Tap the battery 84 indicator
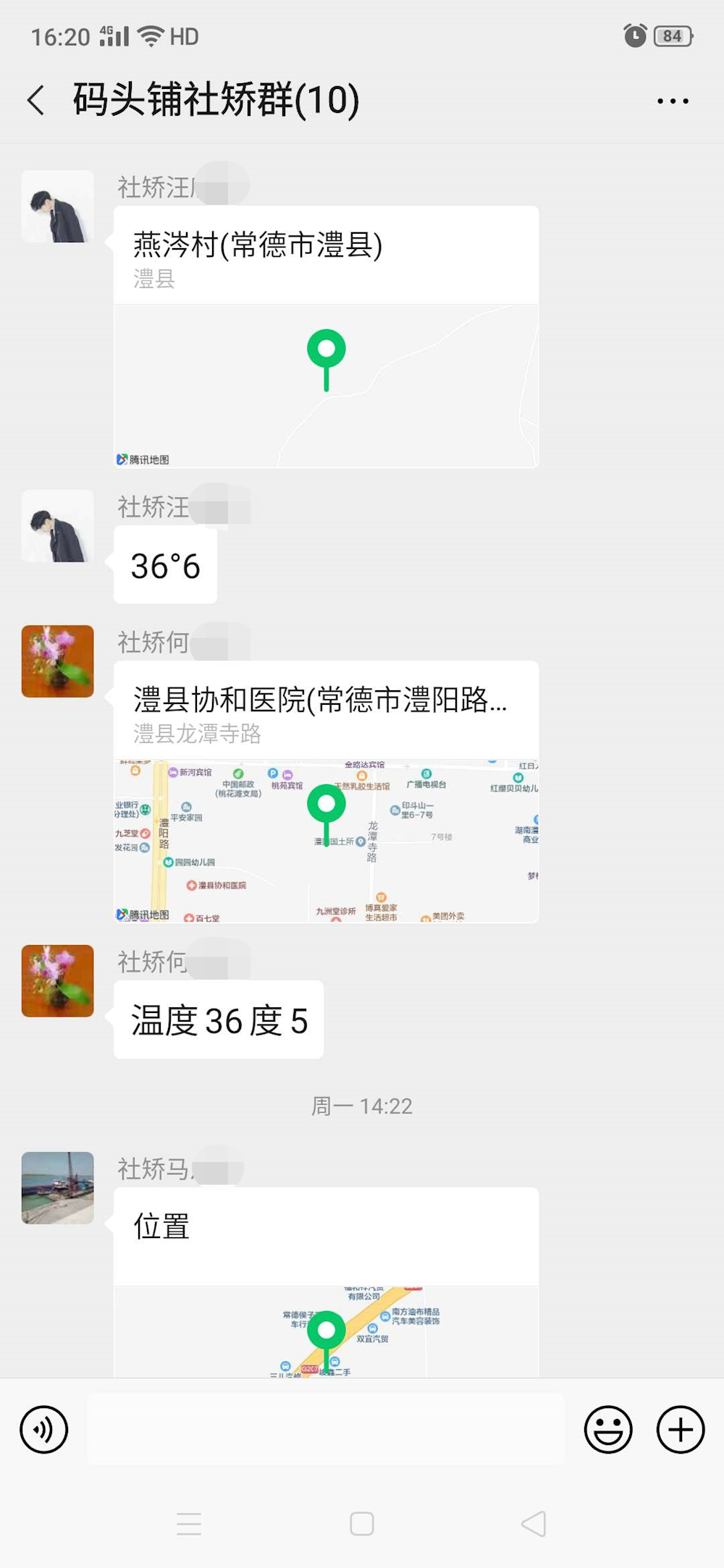Screen dimensions: 724x1568 672,35
